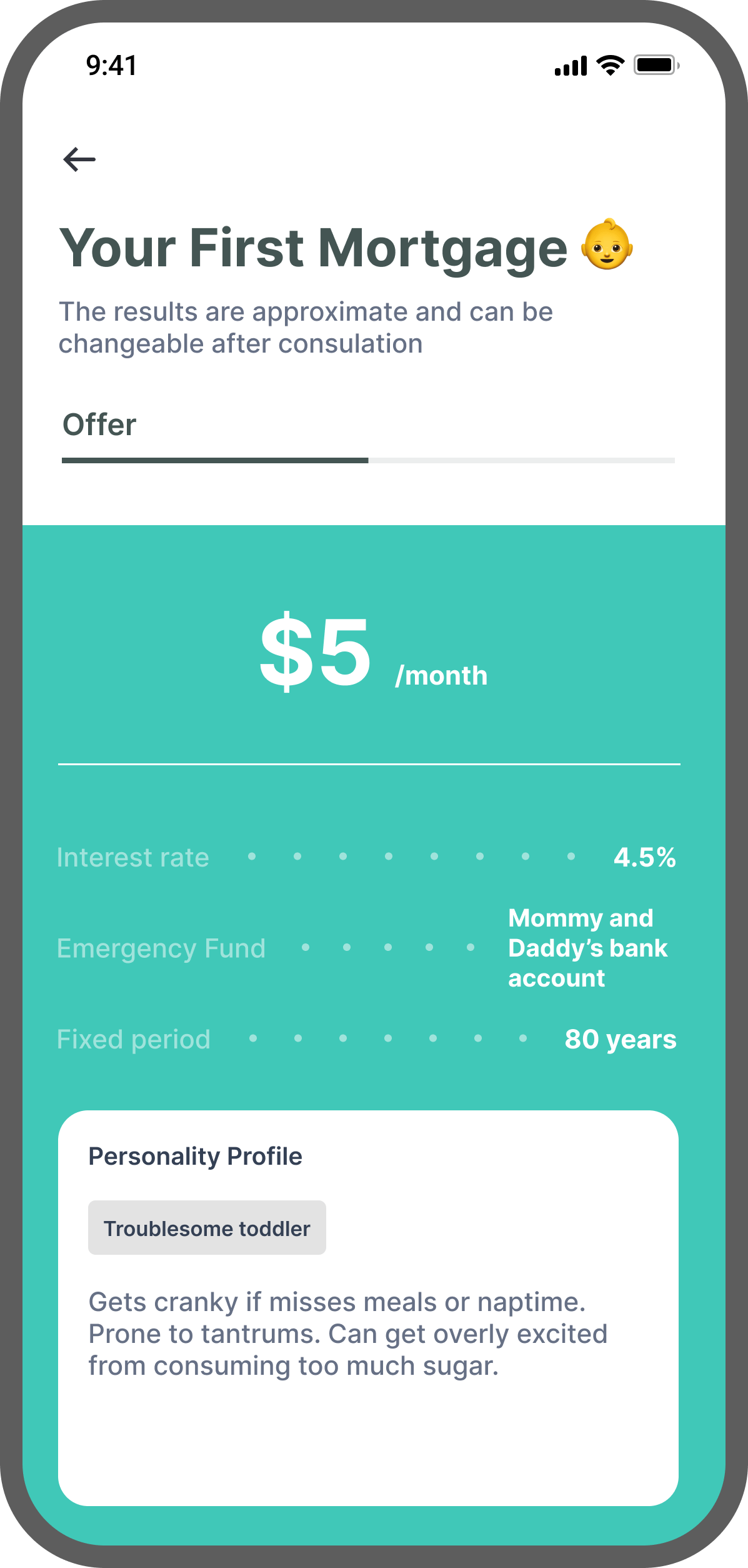
Task: Select the Offer tab
Action: point(99,425)
